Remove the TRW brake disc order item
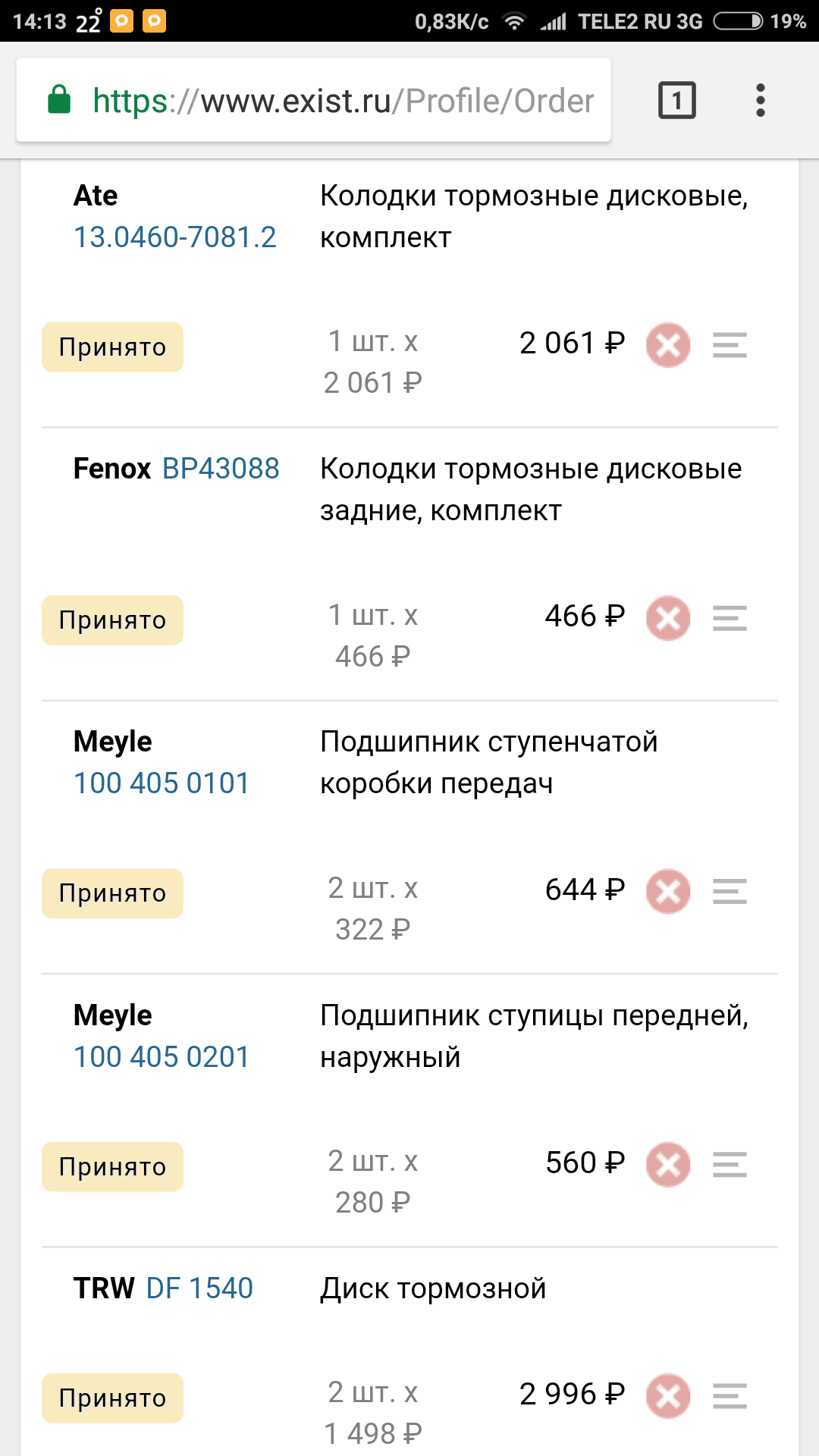The width and height of the screenshot is (819, 1456). tap(668, 1396)
